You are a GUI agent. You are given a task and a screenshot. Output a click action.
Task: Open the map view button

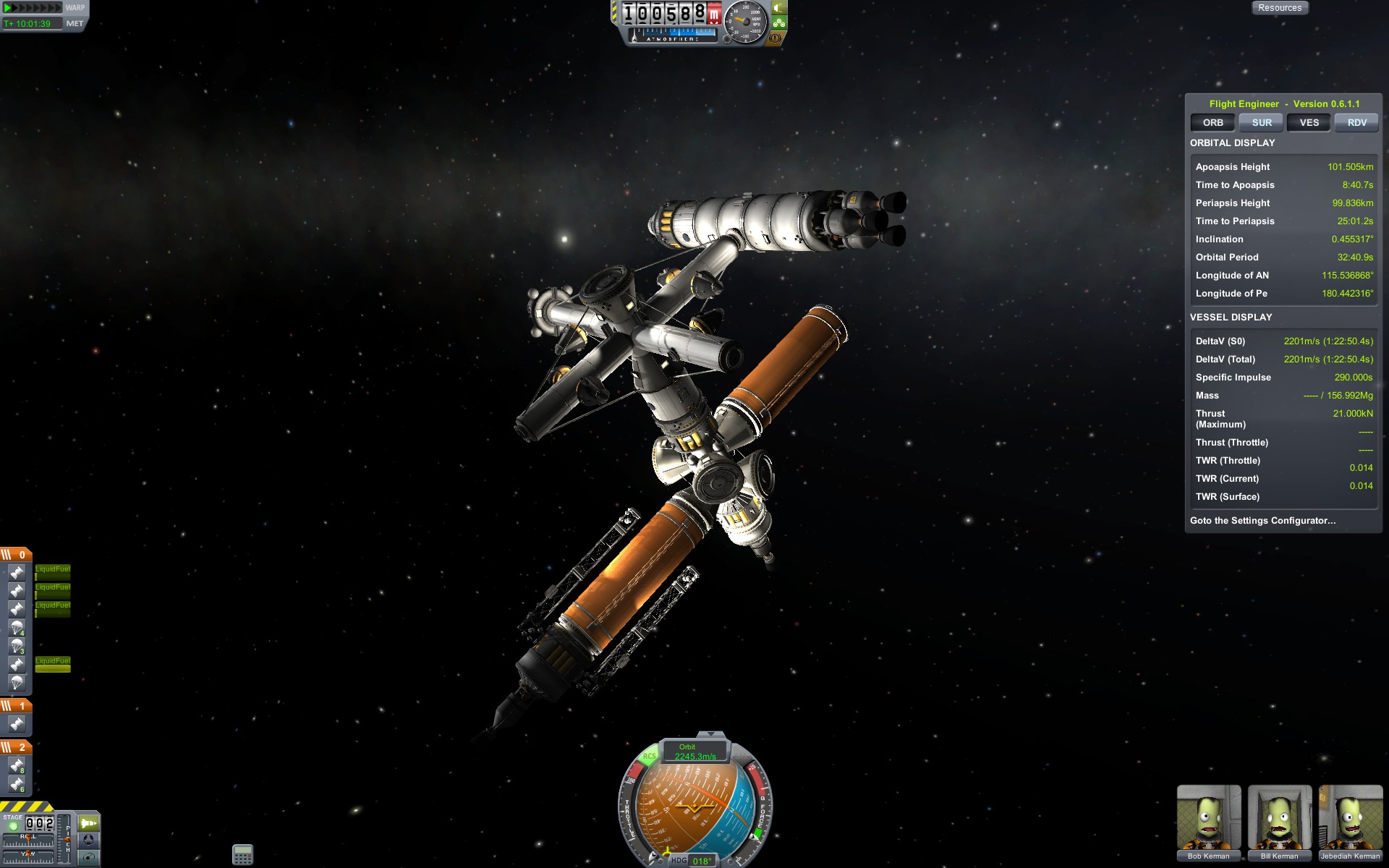click(x=88, y=858)
